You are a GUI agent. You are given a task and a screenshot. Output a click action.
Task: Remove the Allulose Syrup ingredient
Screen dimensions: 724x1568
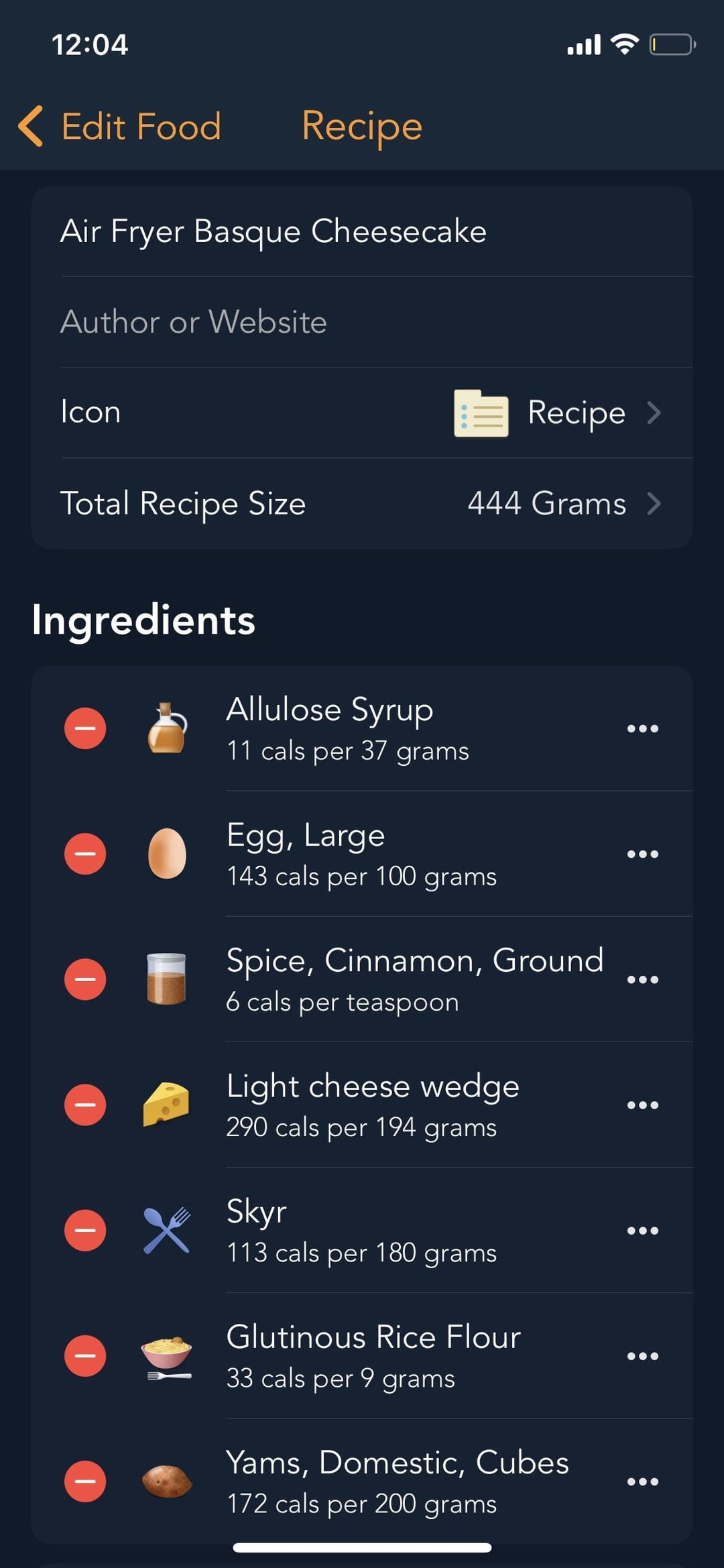click(x=84, y=729)
